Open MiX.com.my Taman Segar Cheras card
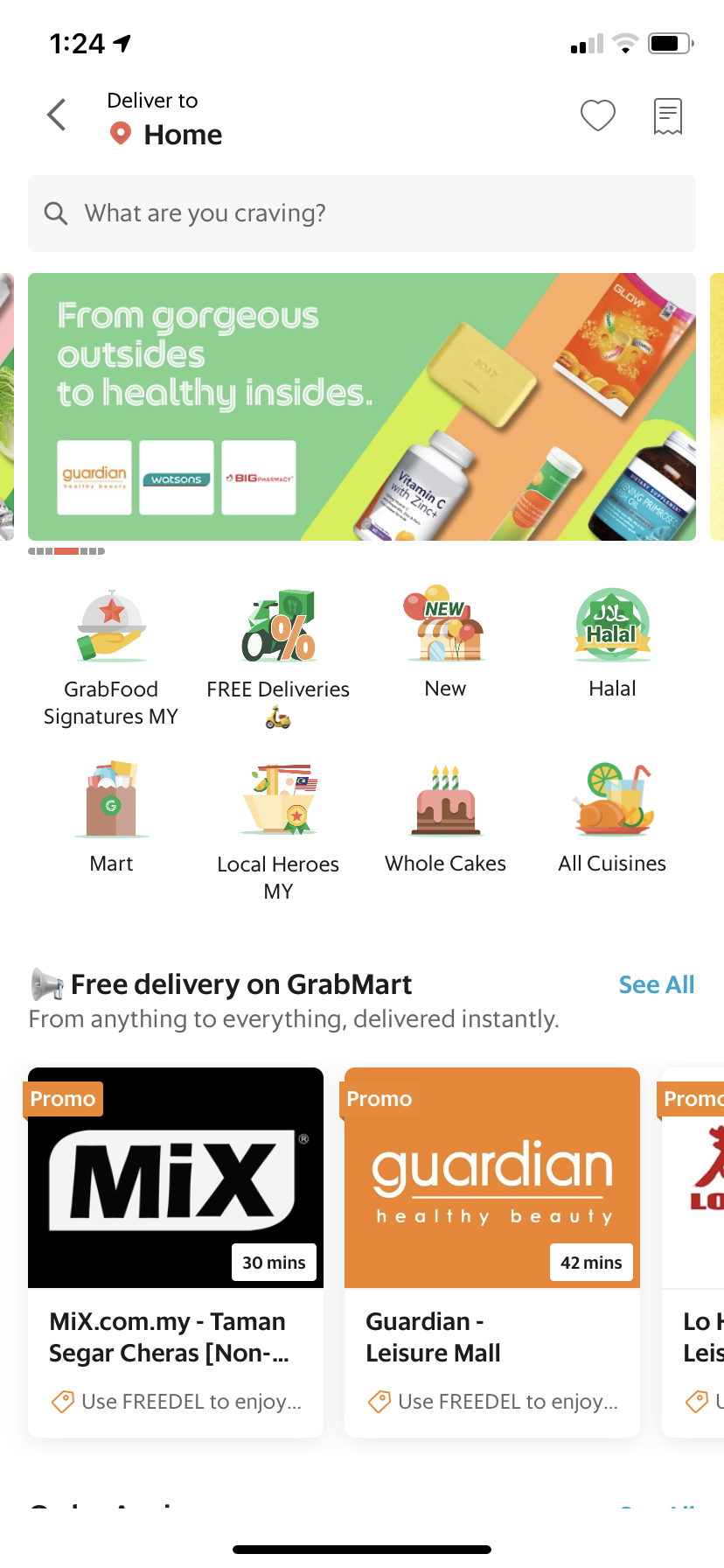Viewport: 724px width, 1568px height. [176, 1251]
